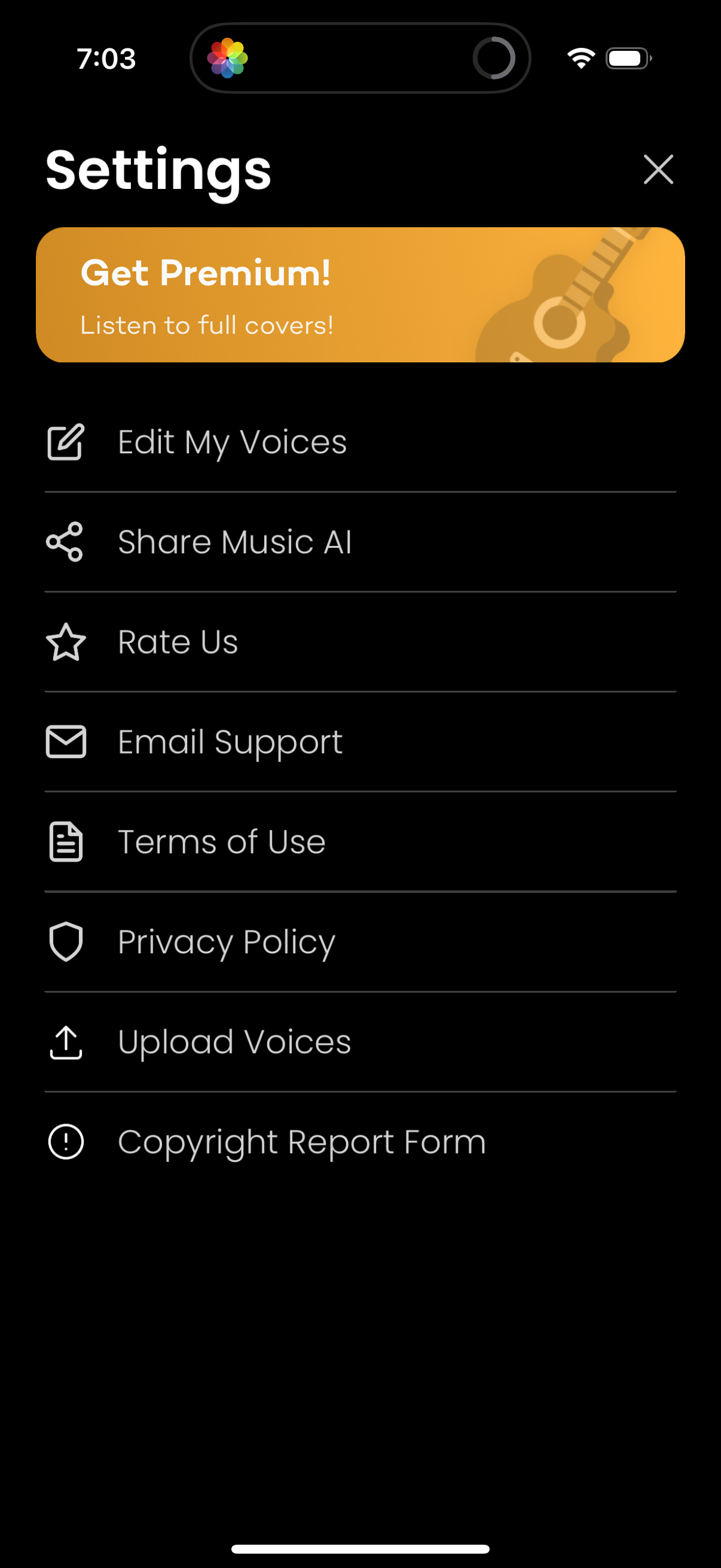Select the Terms of Use document icon
The image size is (721, 1568).
[x=65, y=843]
